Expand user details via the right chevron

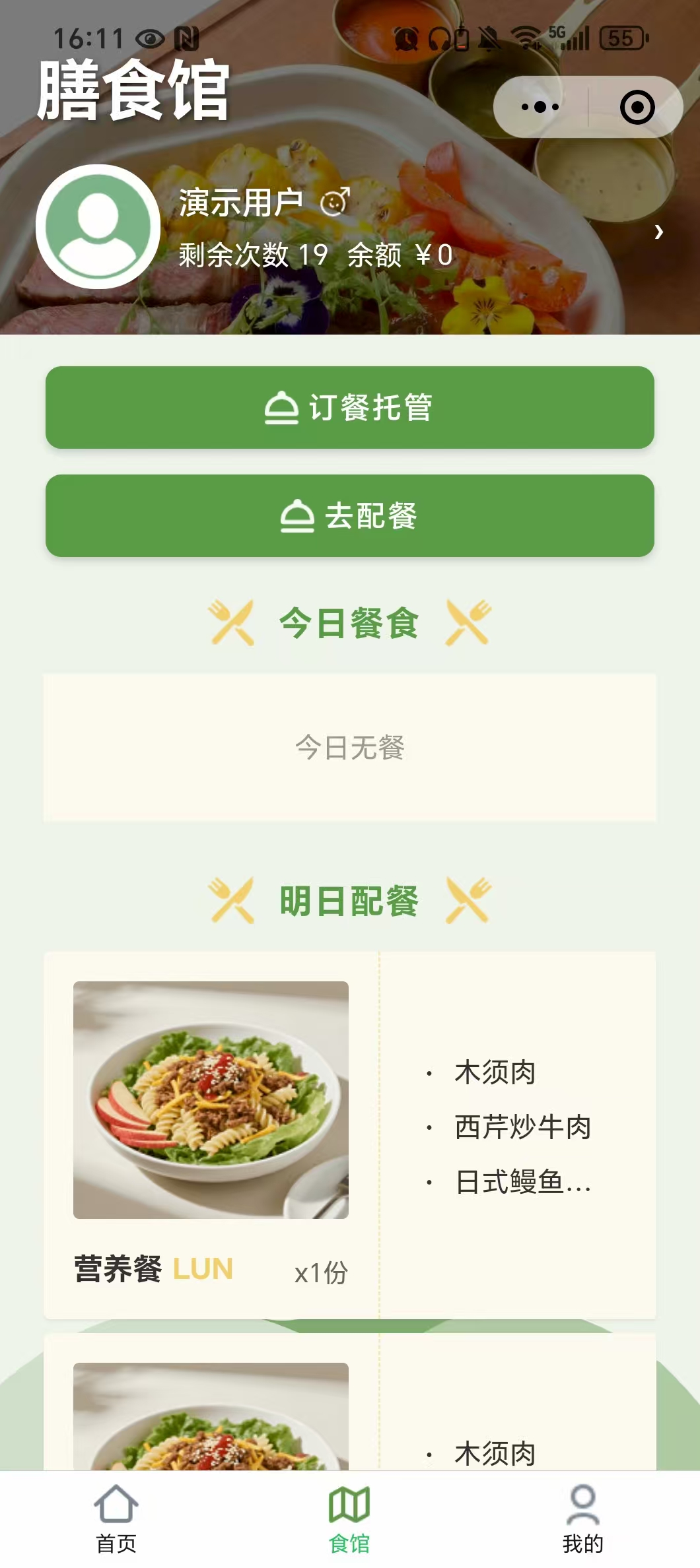point(658,232)
